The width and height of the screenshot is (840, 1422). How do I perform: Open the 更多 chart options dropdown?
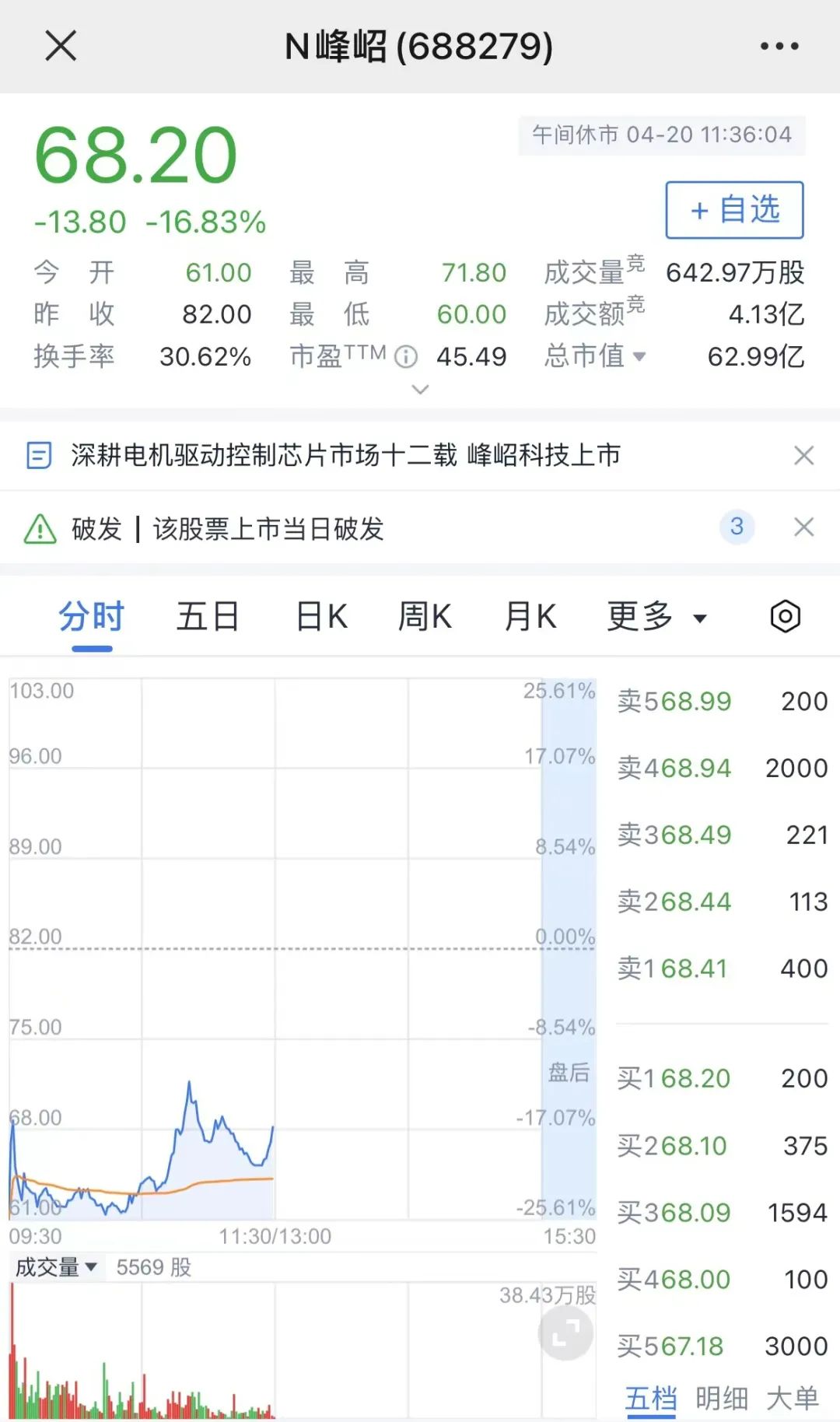coord(657,617)
